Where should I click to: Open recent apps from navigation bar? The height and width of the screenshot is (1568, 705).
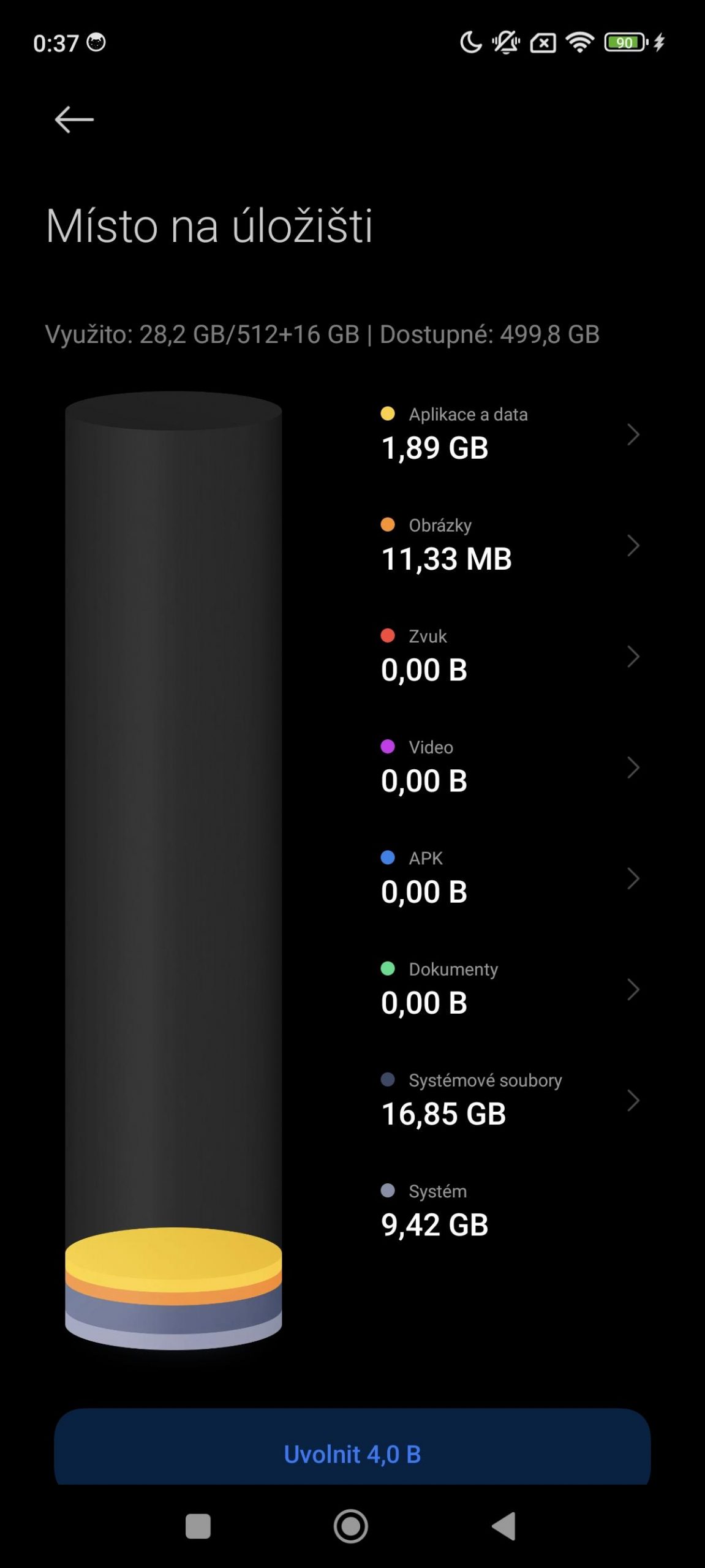click(198, 1526)
